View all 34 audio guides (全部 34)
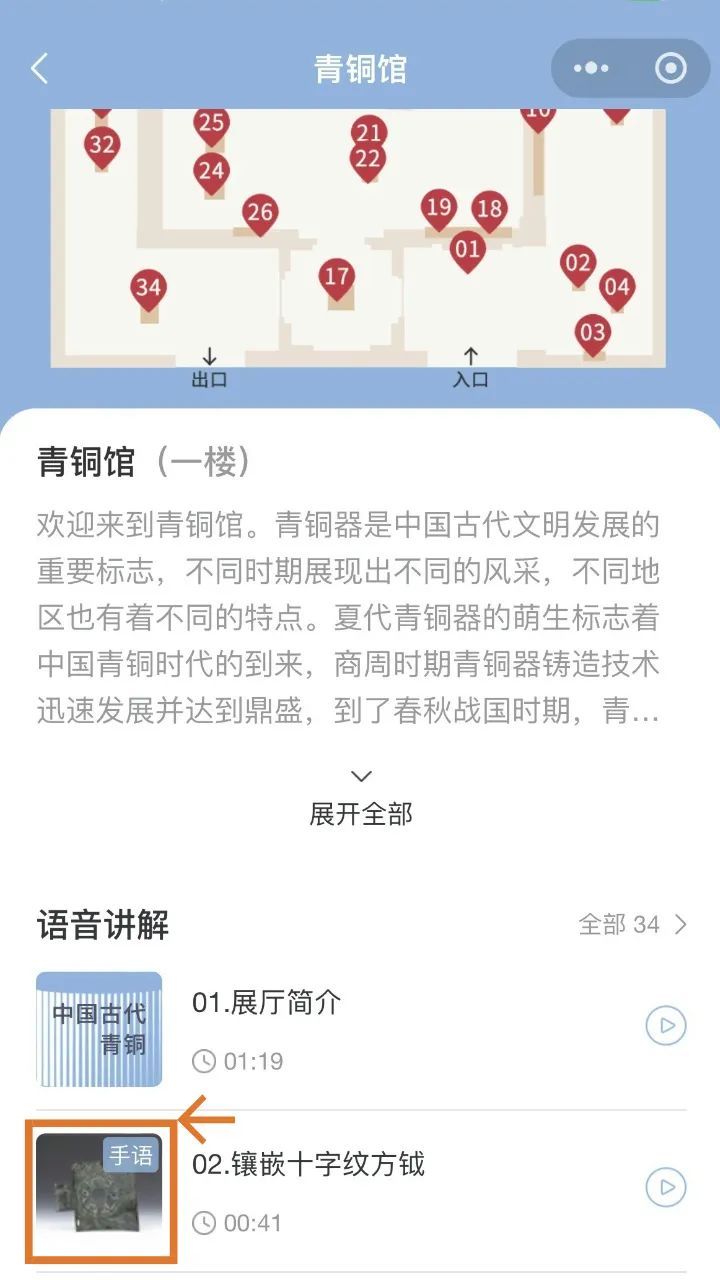 (x=632, y=924)
